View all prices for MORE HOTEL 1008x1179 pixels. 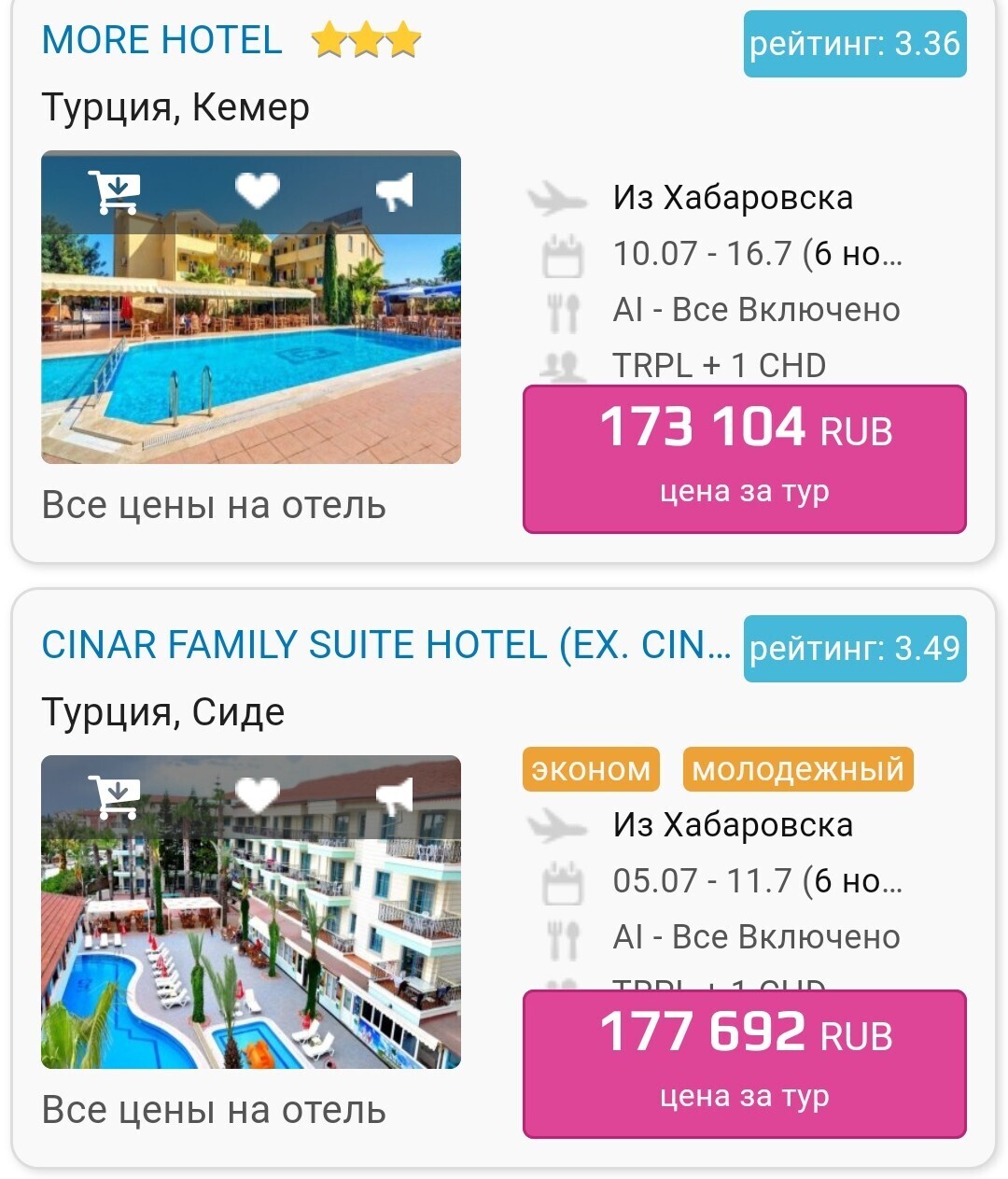click(214, 505)
